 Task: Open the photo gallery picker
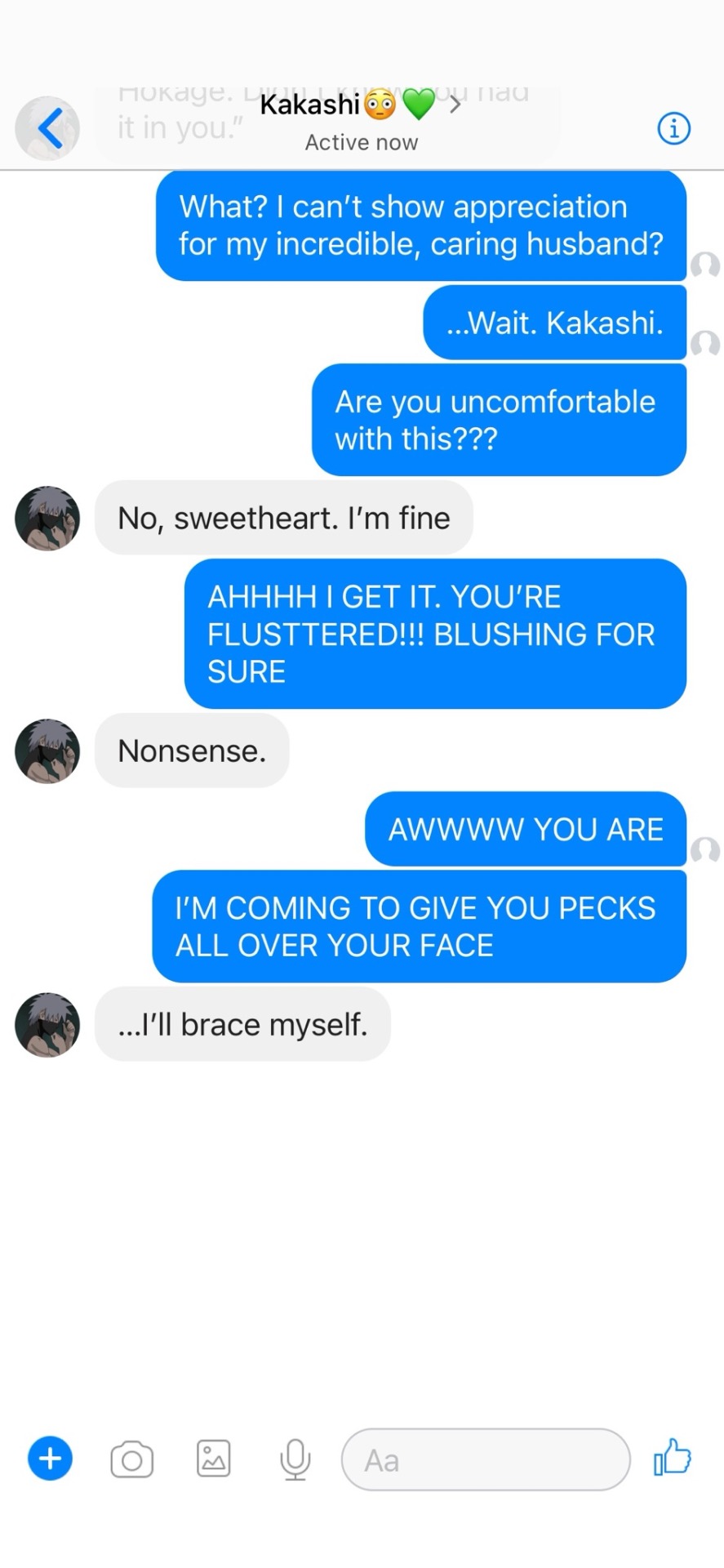click(214, 1459)
